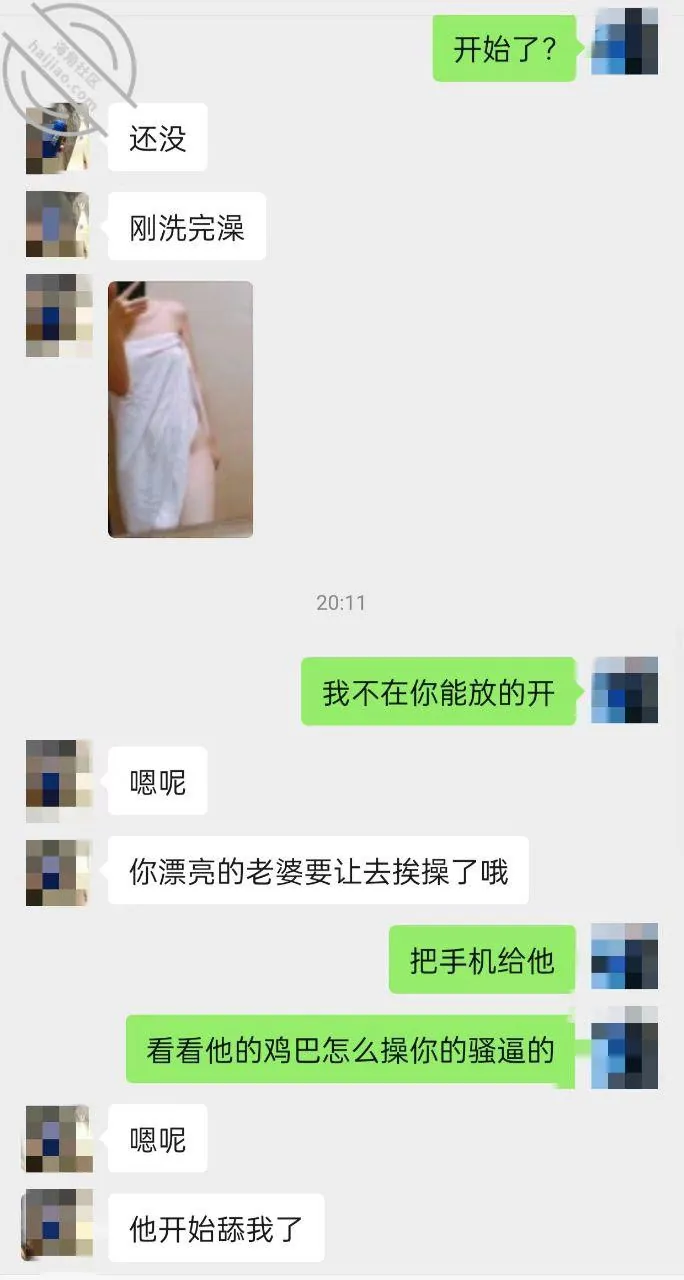
Task: Open contact avatar beside the "刚洗完澡" message
Action: [59, 225]
